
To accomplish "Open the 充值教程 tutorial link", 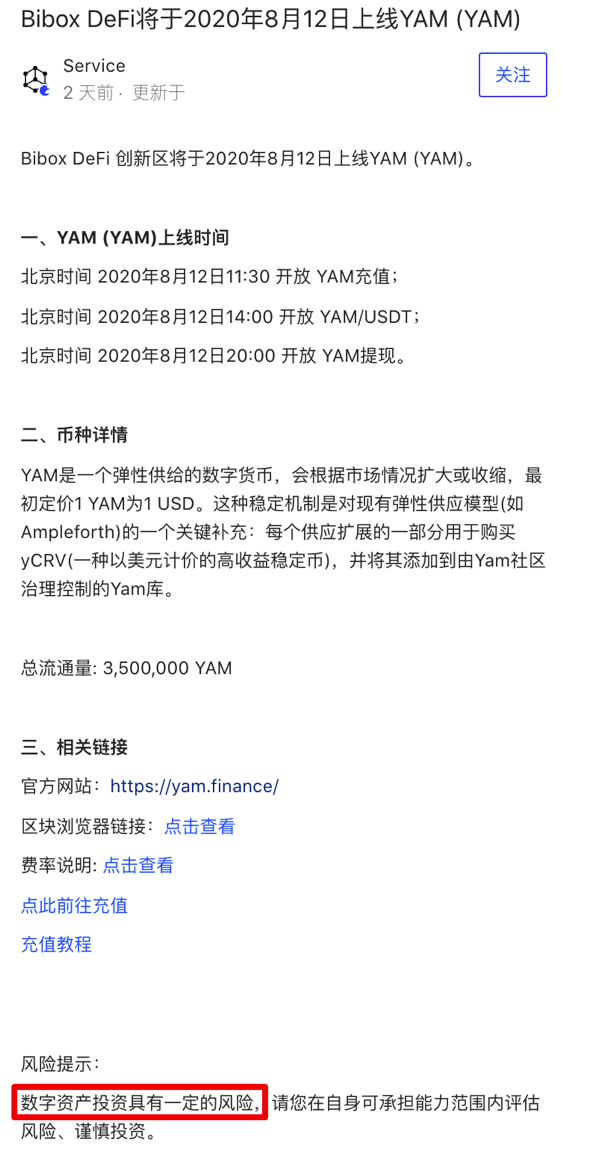I will pyautogui.click(x=57, y=944).
